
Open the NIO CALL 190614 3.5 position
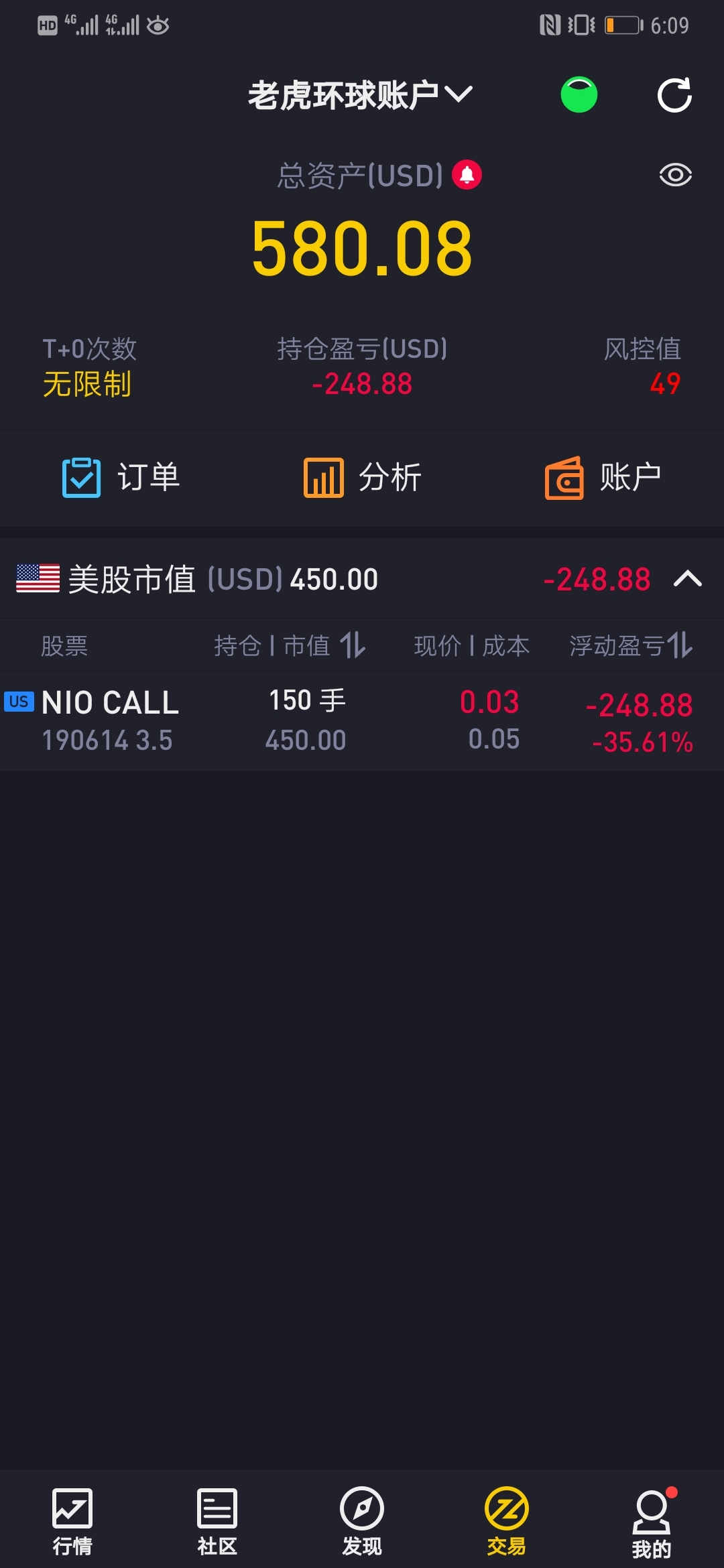(x=362, y=721)
